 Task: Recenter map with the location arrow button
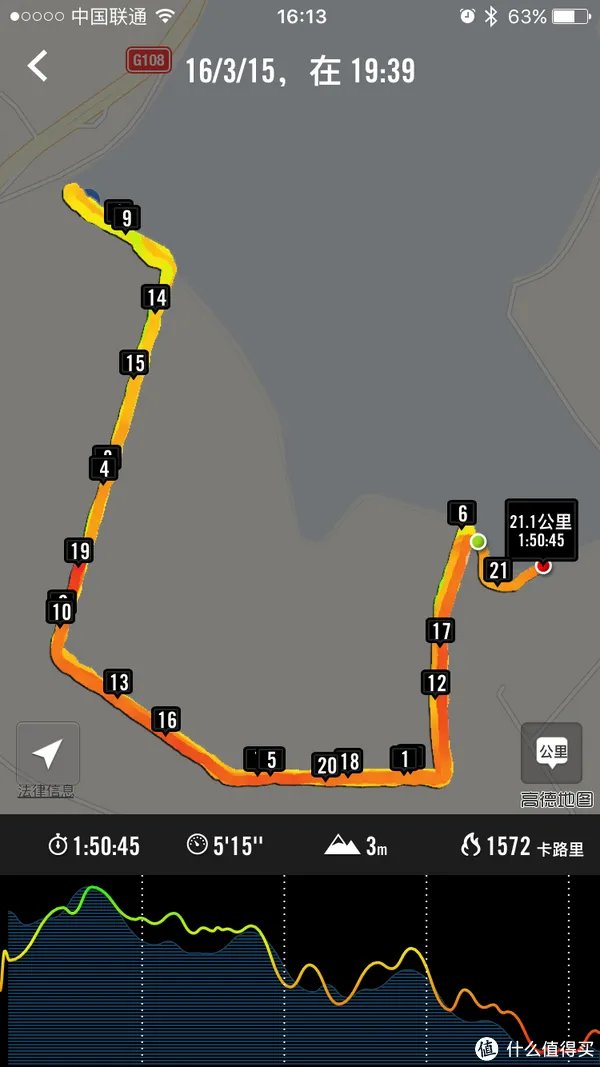(x=48, y=753)
